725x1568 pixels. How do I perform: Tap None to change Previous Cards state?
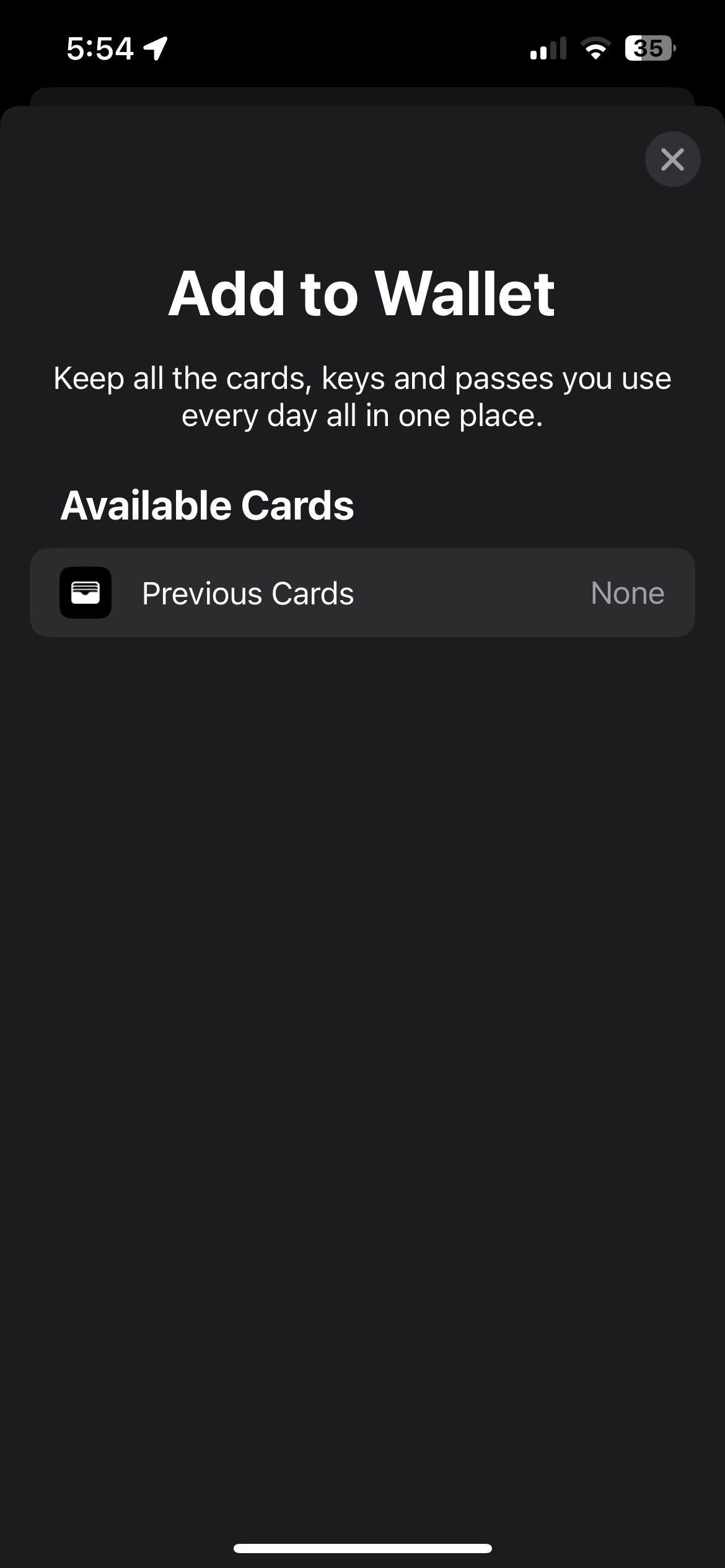627,593
